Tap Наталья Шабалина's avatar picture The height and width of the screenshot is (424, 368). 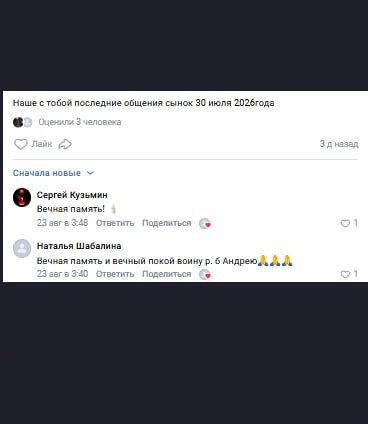tap(22, 248)
